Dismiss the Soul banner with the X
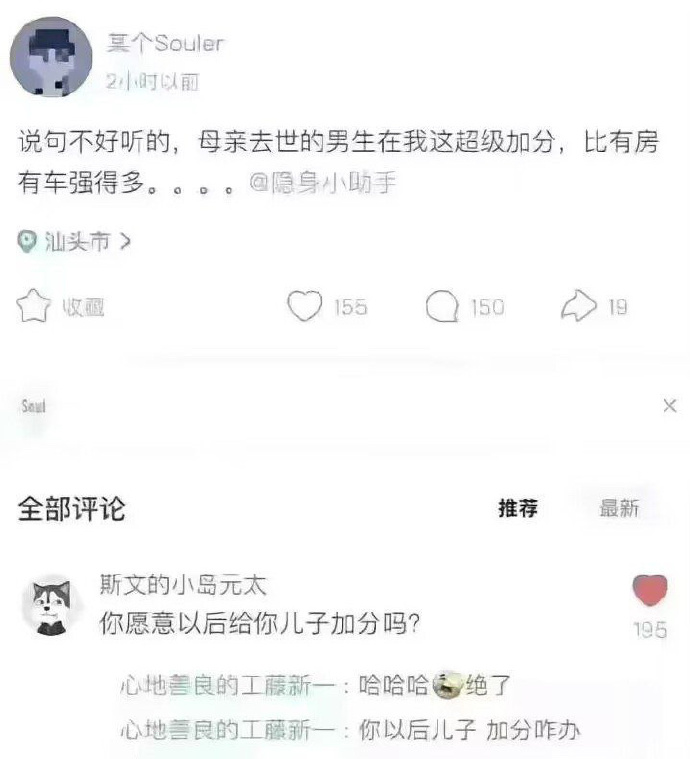Screen dimensions: 690x759 [x=669, y=405]
